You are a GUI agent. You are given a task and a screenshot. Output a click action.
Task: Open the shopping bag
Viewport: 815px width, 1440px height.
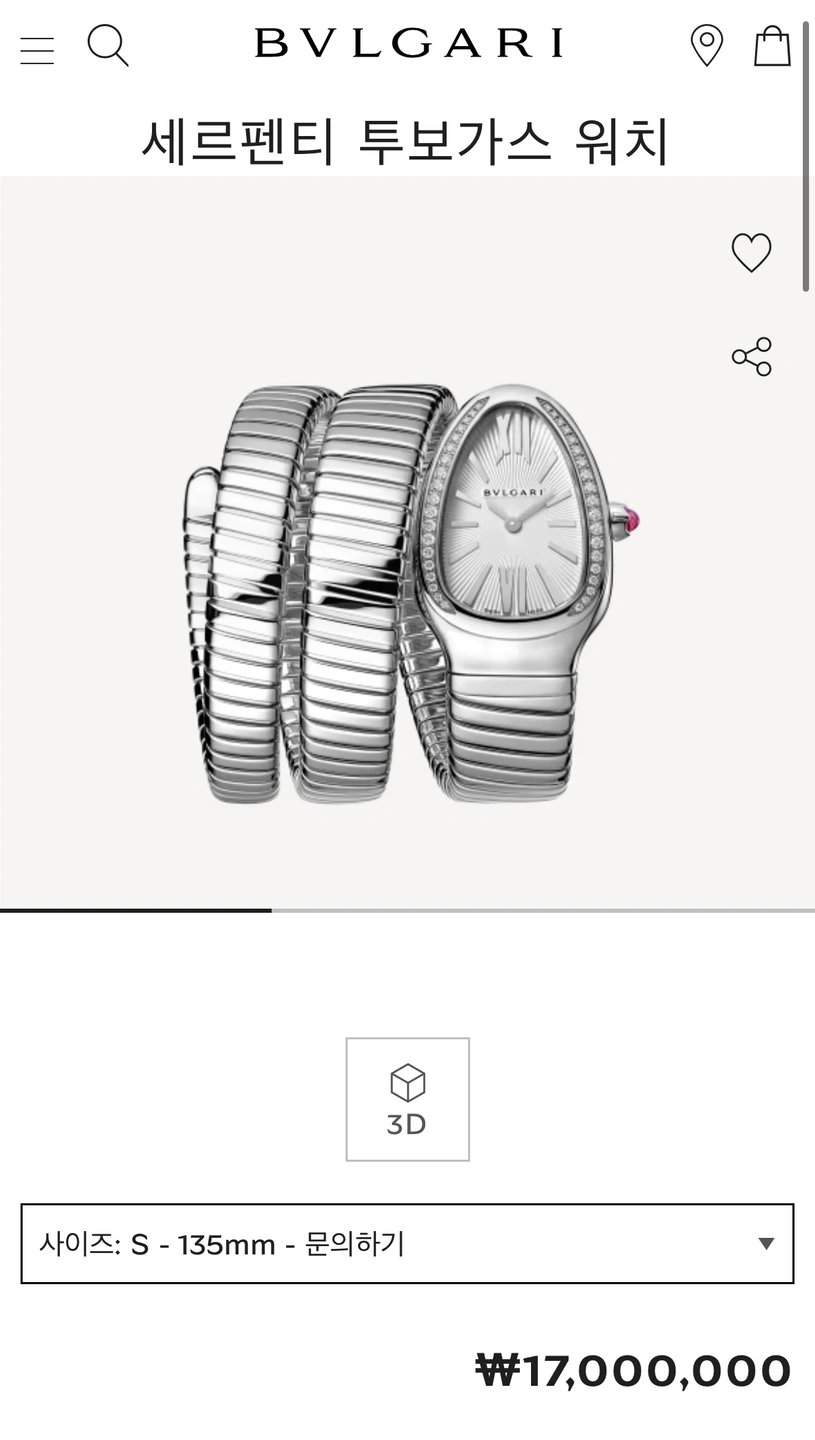771,46
